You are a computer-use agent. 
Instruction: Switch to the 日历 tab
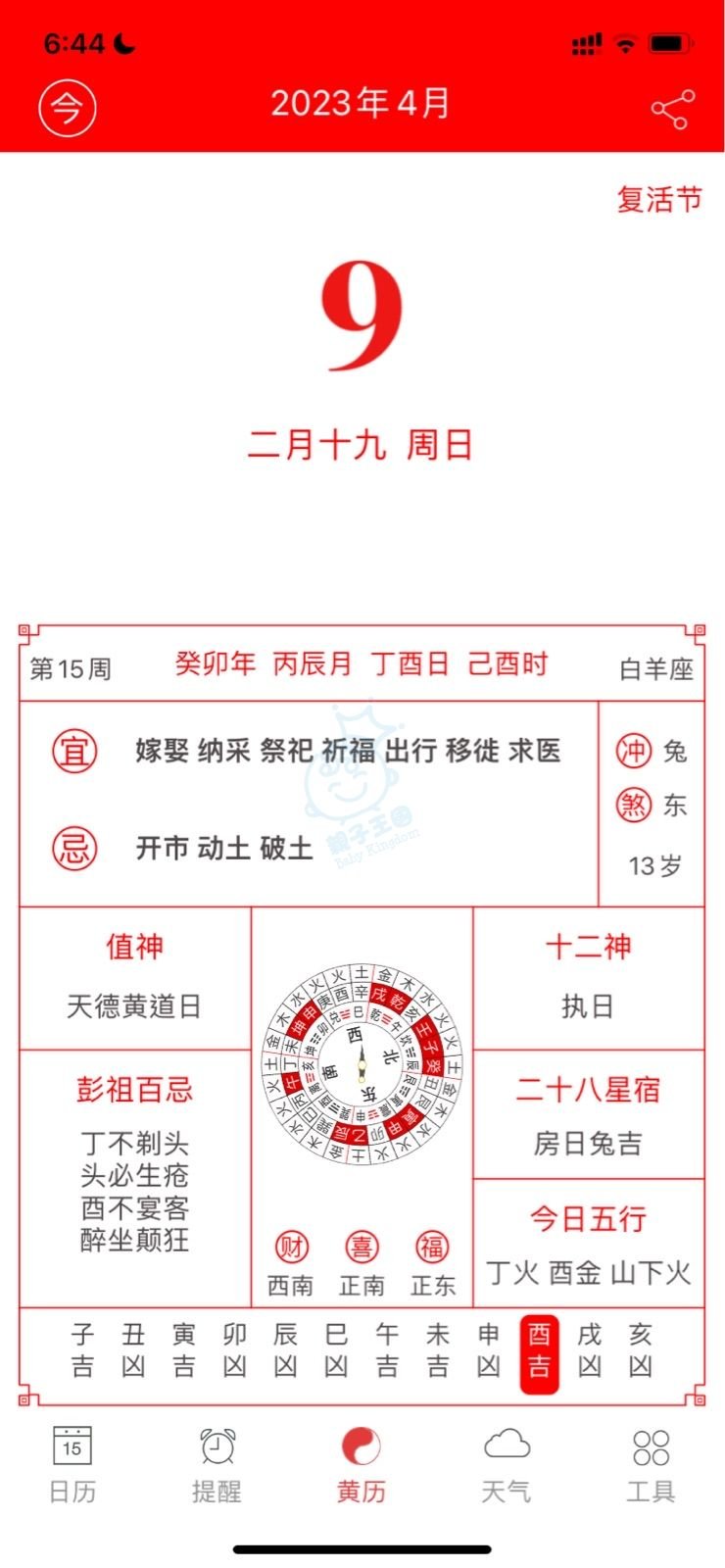point(72,1464)
